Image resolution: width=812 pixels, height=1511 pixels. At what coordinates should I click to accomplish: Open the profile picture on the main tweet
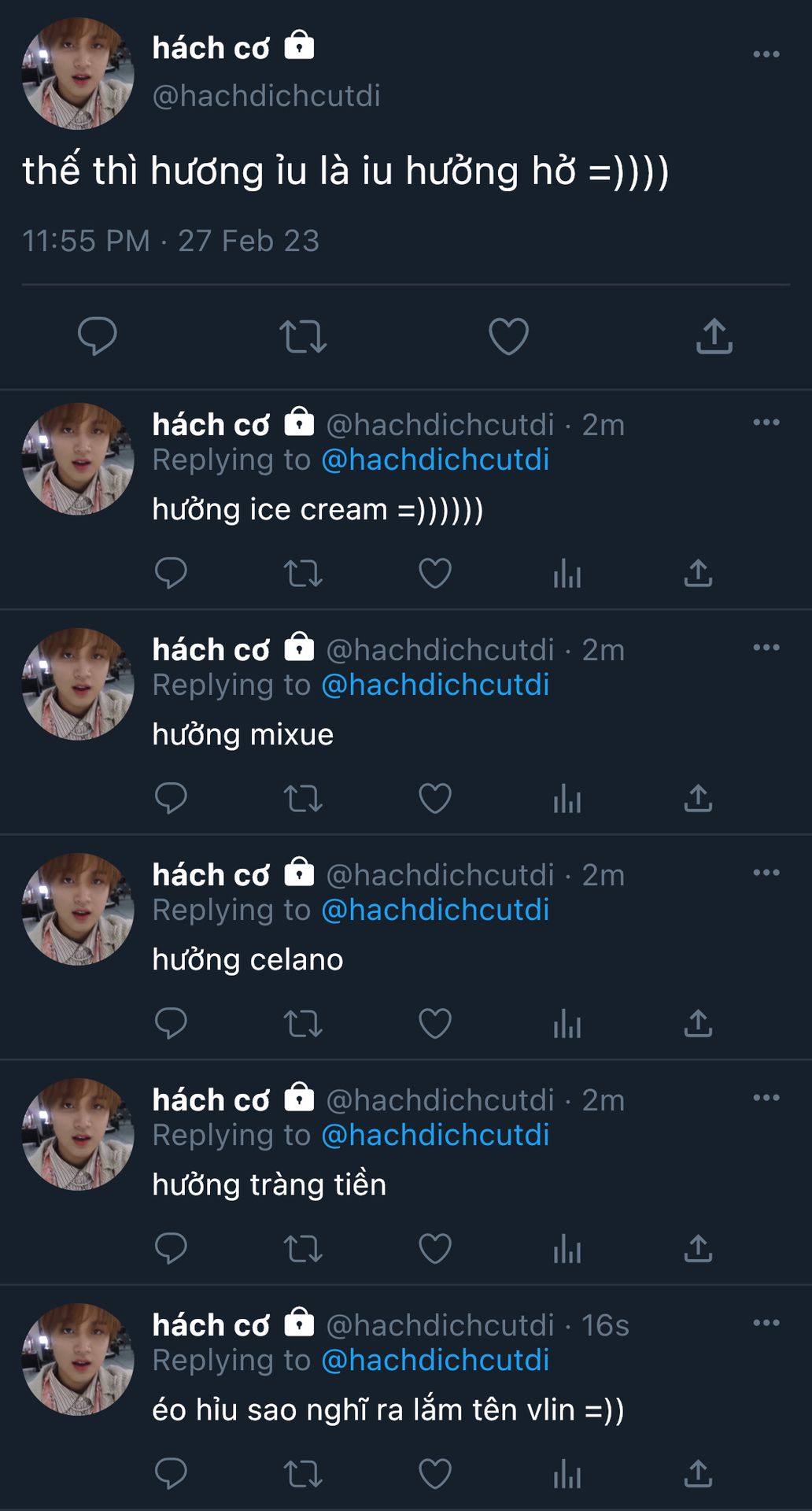point(77,73)
